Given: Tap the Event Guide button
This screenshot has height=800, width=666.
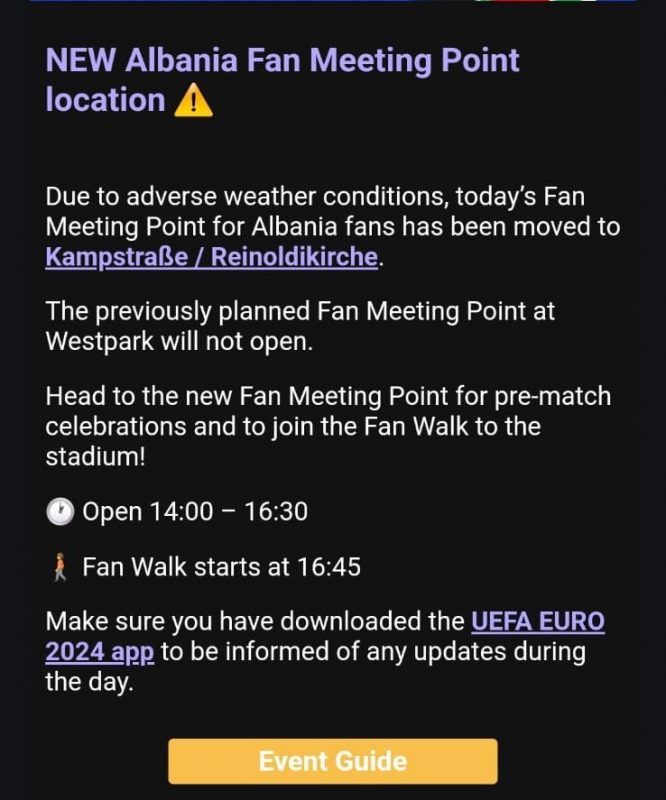Looking at the screenshot, I should (x=332, y=761).
